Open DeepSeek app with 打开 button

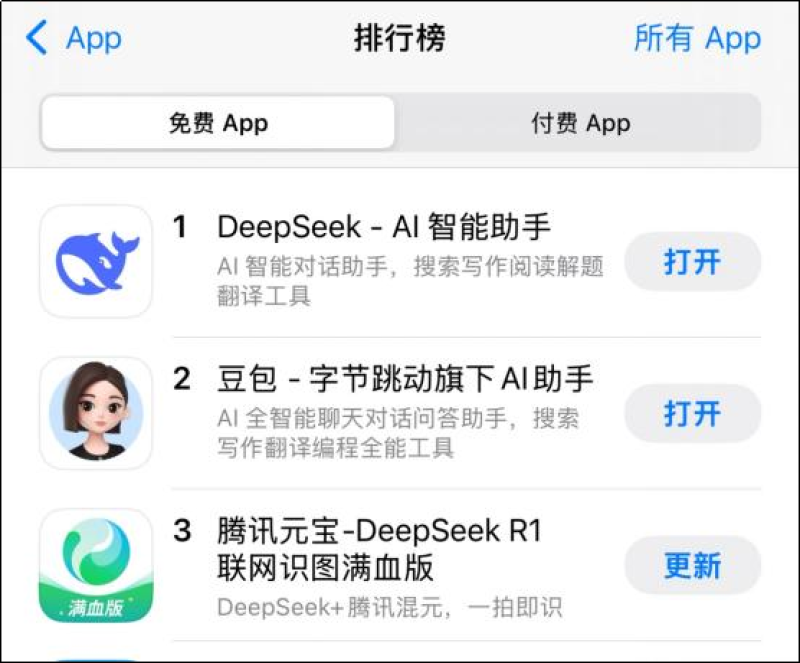(692, 262)
